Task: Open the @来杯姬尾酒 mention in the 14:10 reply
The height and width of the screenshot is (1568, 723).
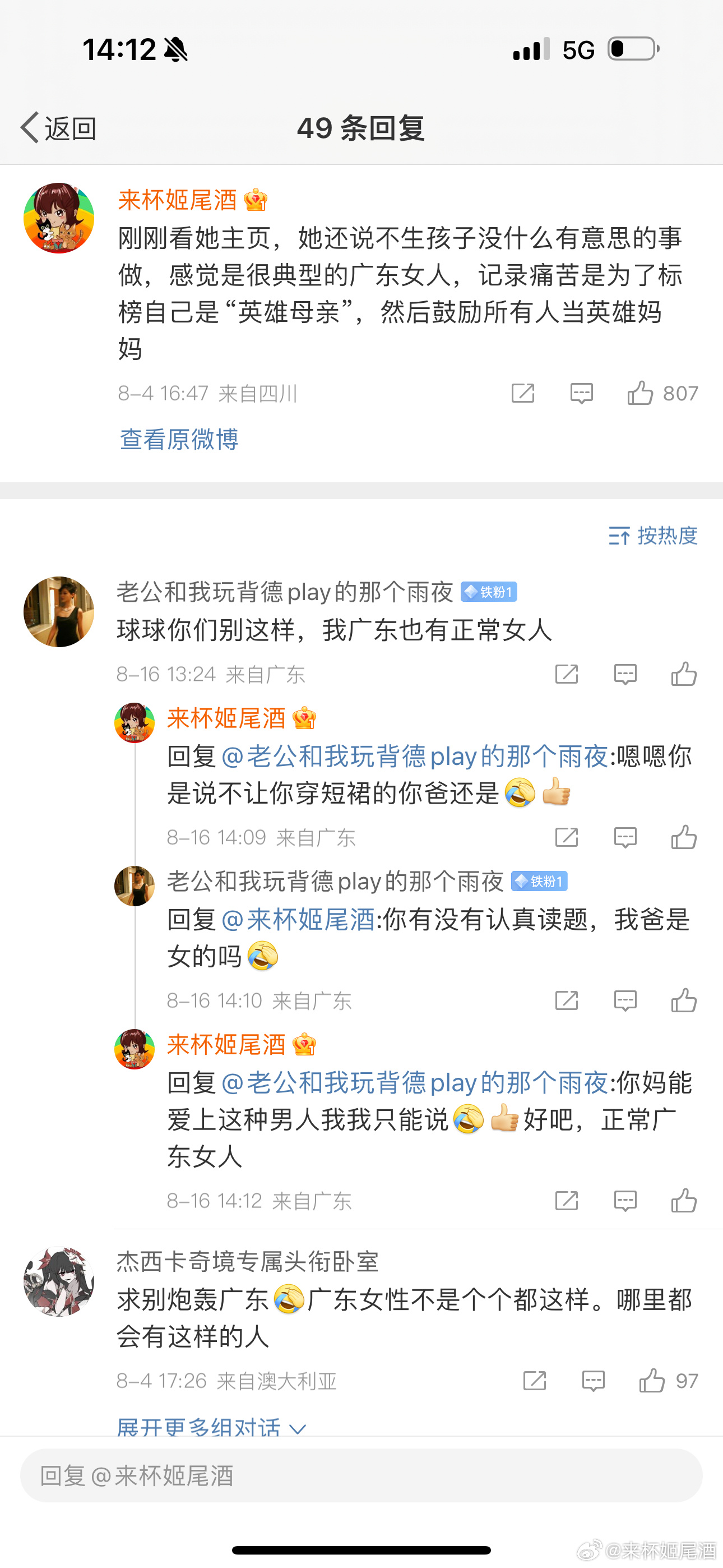Action: [x=298, y=919]
